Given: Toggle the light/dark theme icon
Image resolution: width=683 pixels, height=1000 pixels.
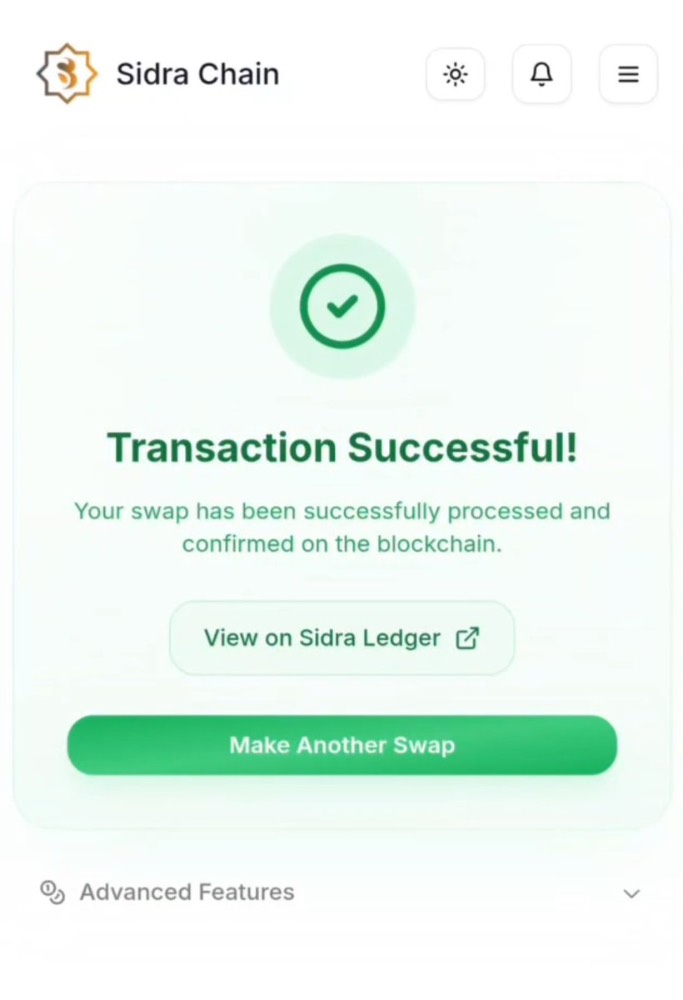Looking at the screenshot, I should pos(455,74).
